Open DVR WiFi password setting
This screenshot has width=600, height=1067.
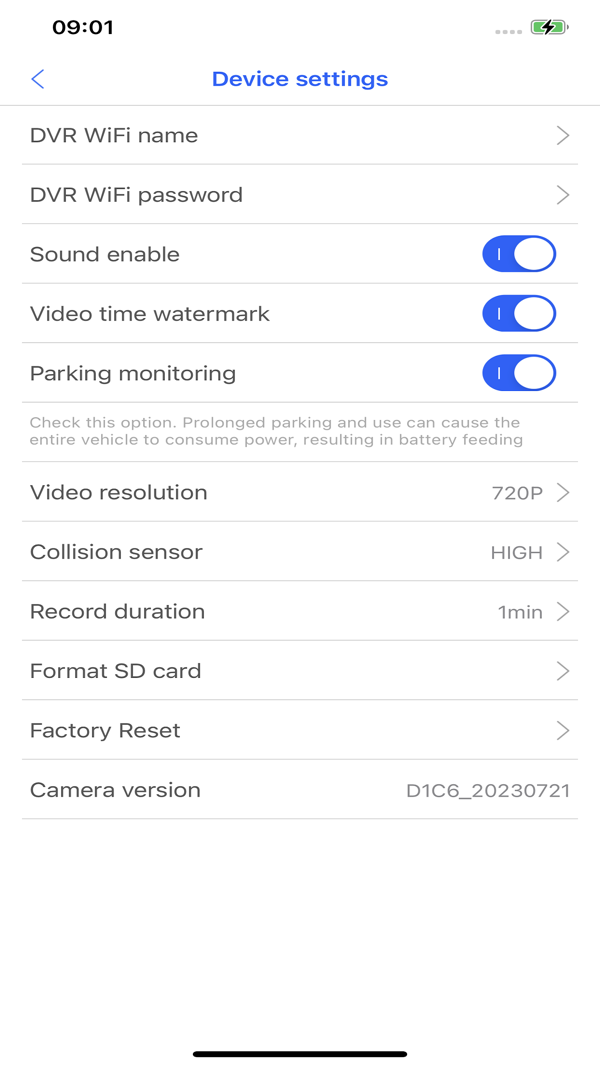300,194
